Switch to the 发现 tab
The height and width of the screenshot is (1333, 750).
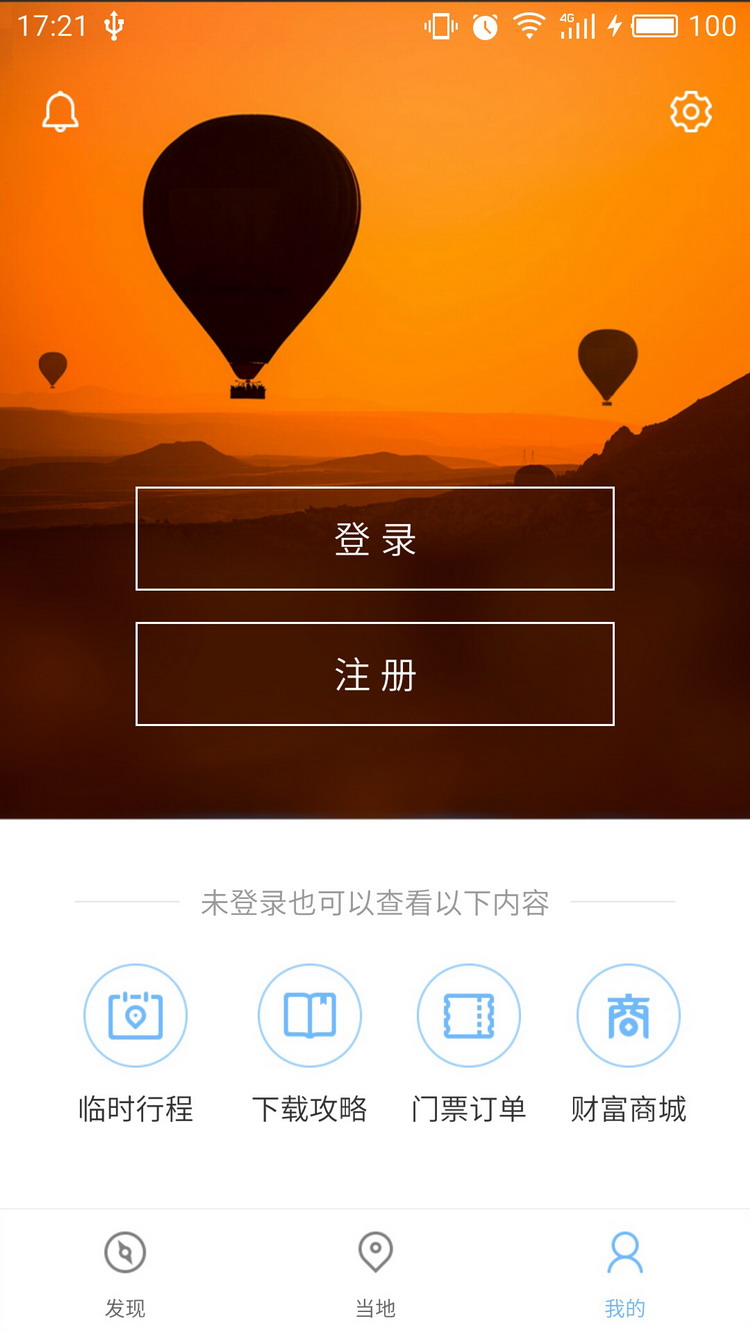[x=124, y=1270]
